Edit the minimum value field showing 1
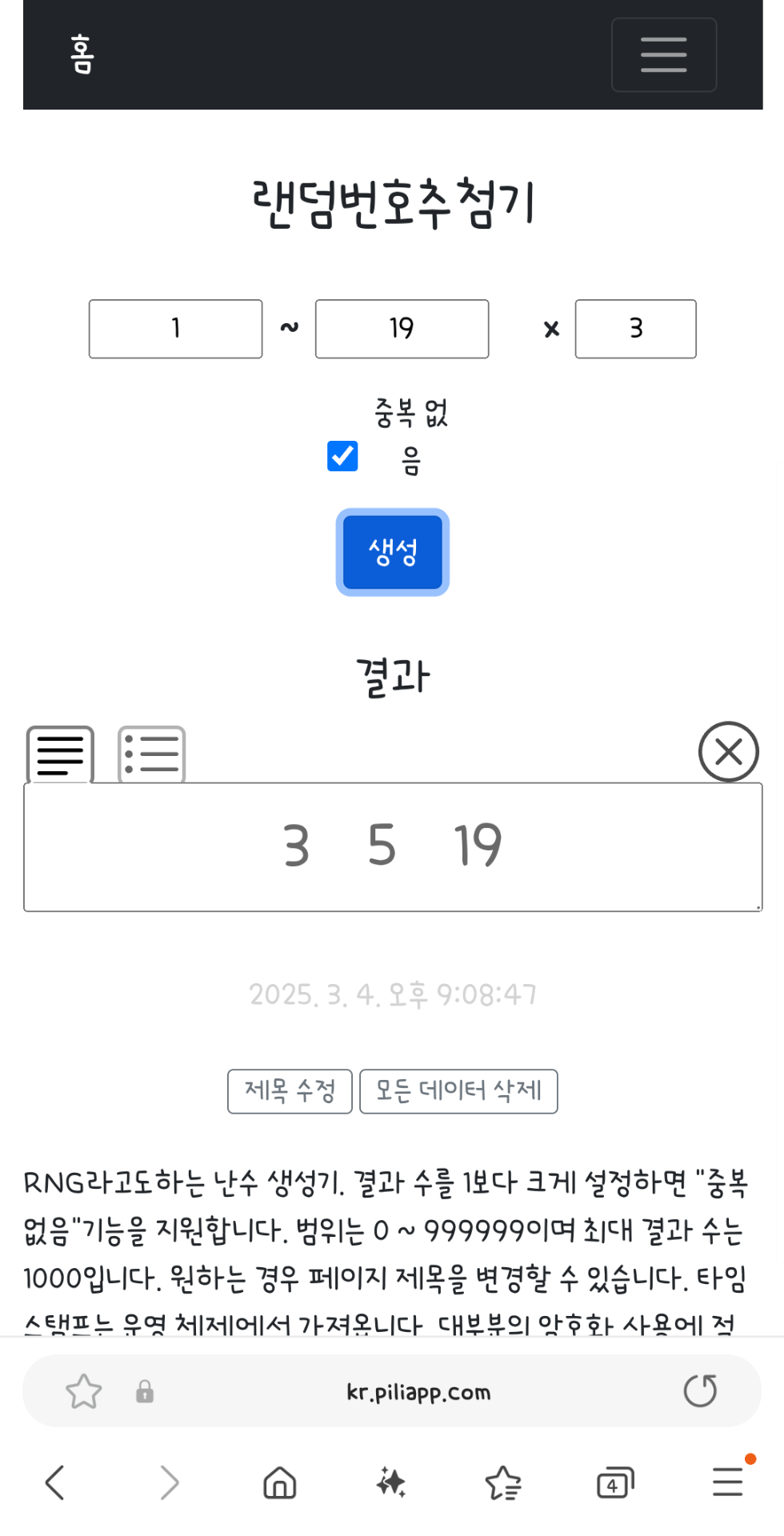This screenshot has height=1536, width=784. click(175, 329)
